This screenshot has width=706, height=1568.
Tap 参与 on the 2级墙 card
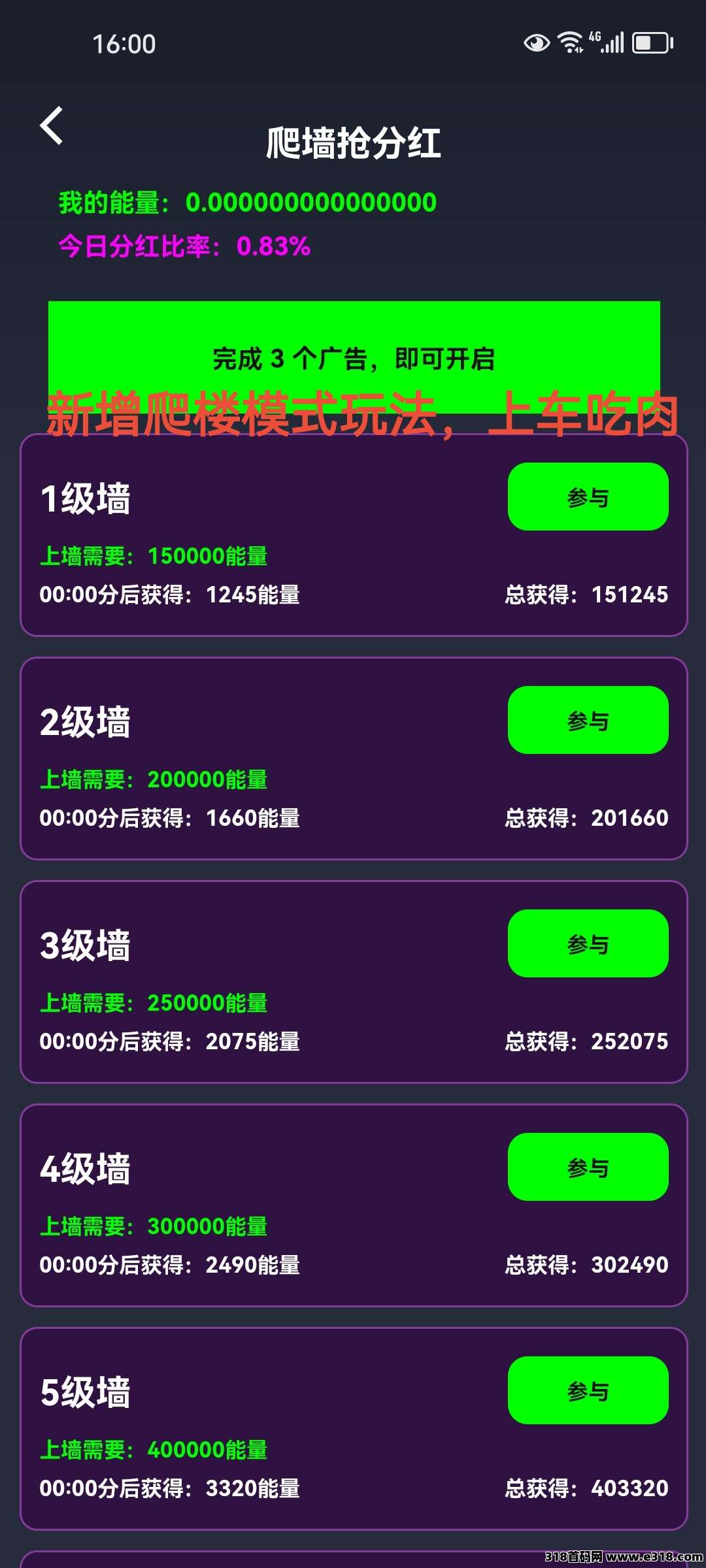tap(588, 720)
